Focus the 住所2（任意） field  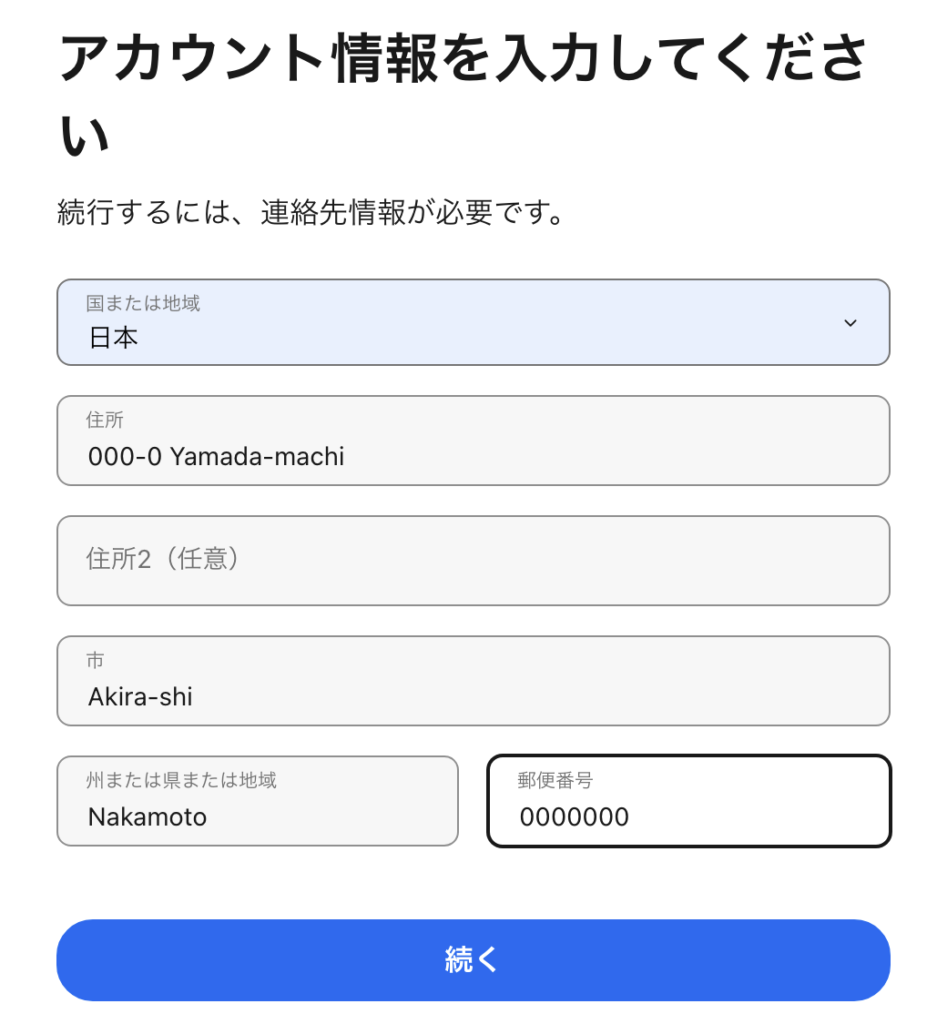pos(472,560)
